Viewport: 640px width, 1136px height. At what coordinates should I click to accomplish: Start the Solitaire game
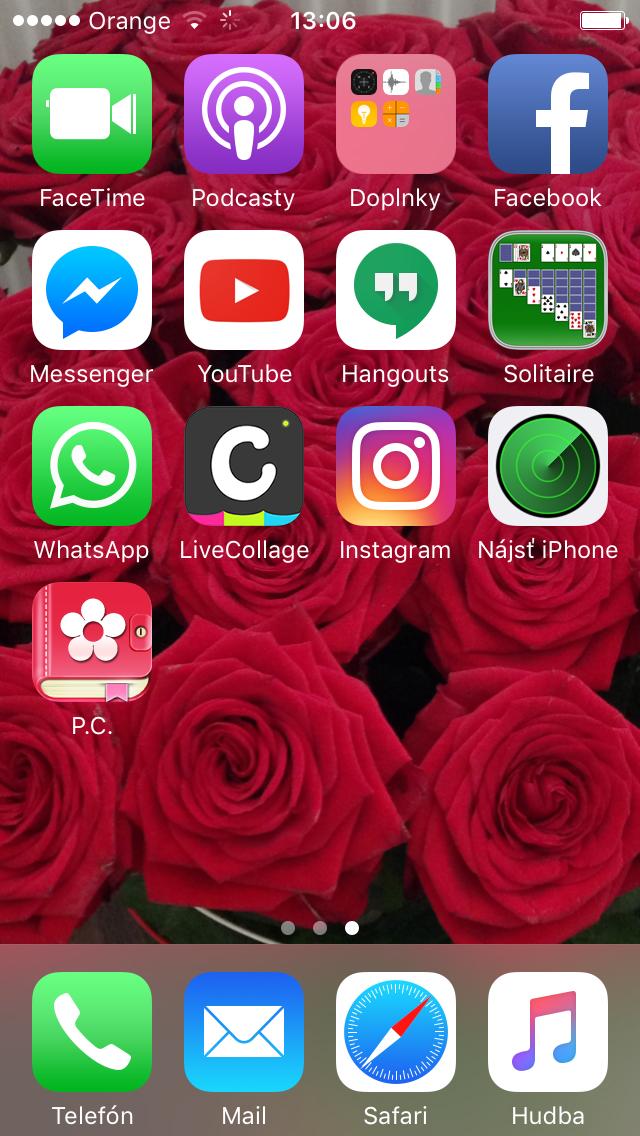click(548, 290)
